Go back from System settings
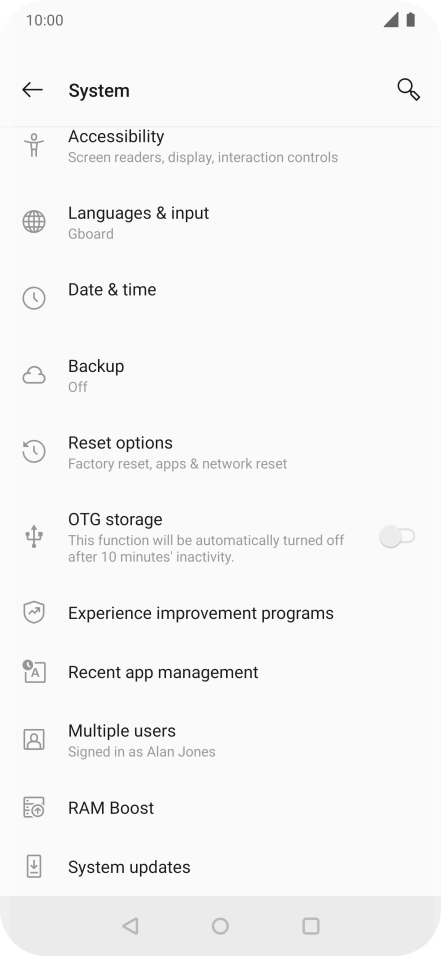Viewport: 441px width, 956px height. pos(32,90)
